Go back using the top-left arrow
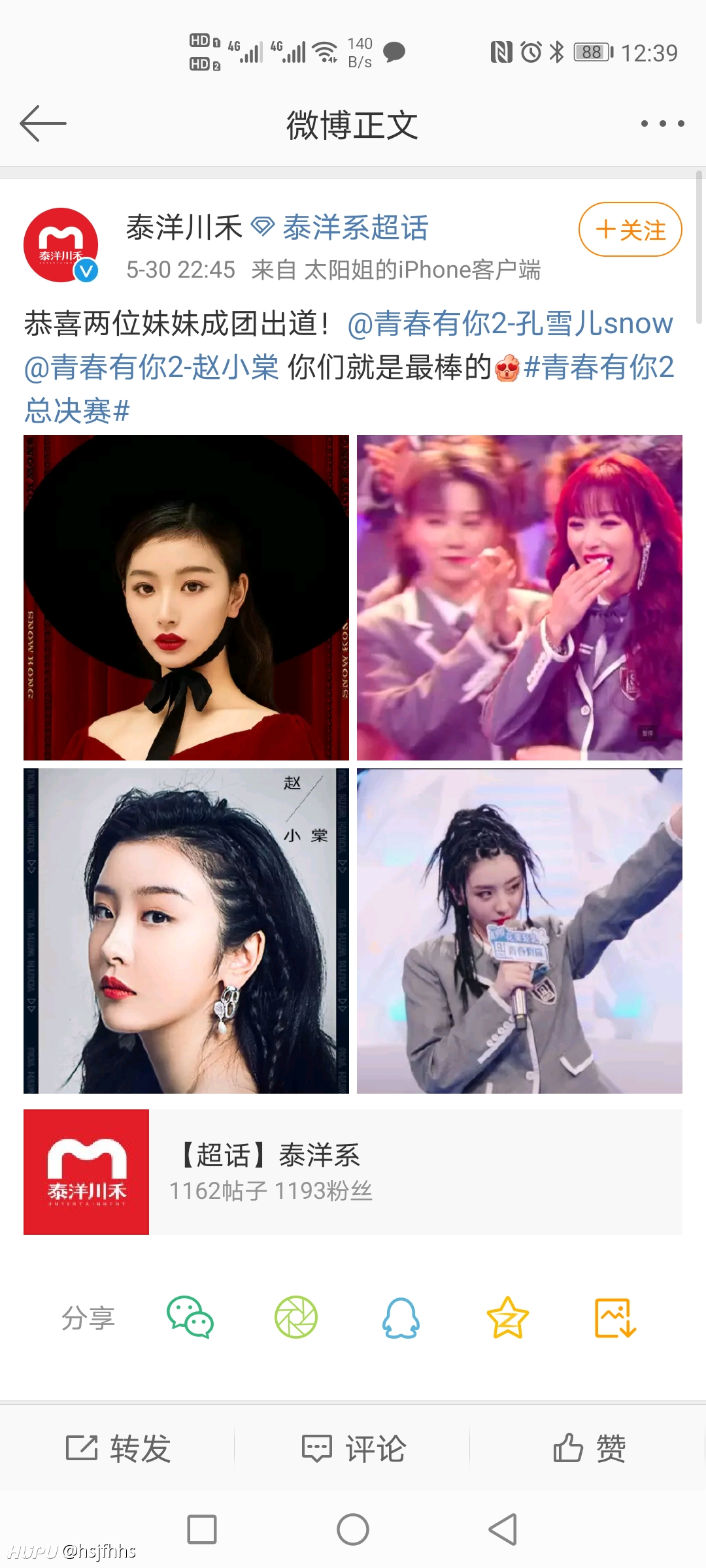This screenshot has width=706, height=1568. pos(43,123)
